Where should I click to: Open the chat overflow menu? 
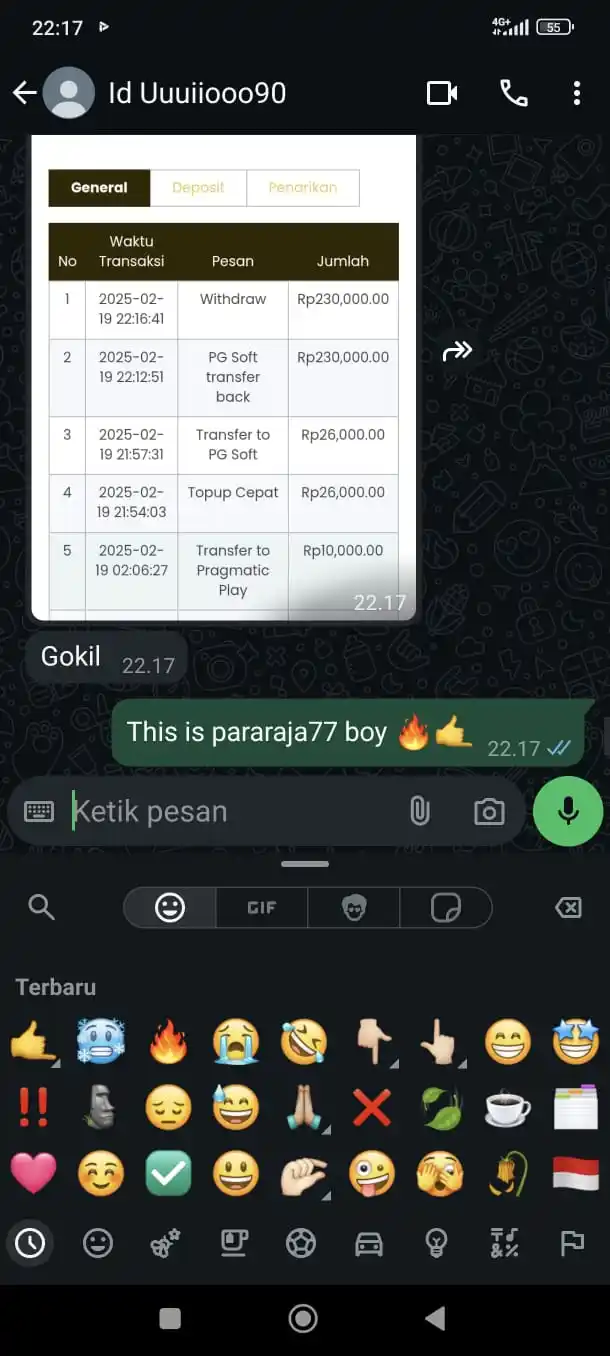point(577,93)
